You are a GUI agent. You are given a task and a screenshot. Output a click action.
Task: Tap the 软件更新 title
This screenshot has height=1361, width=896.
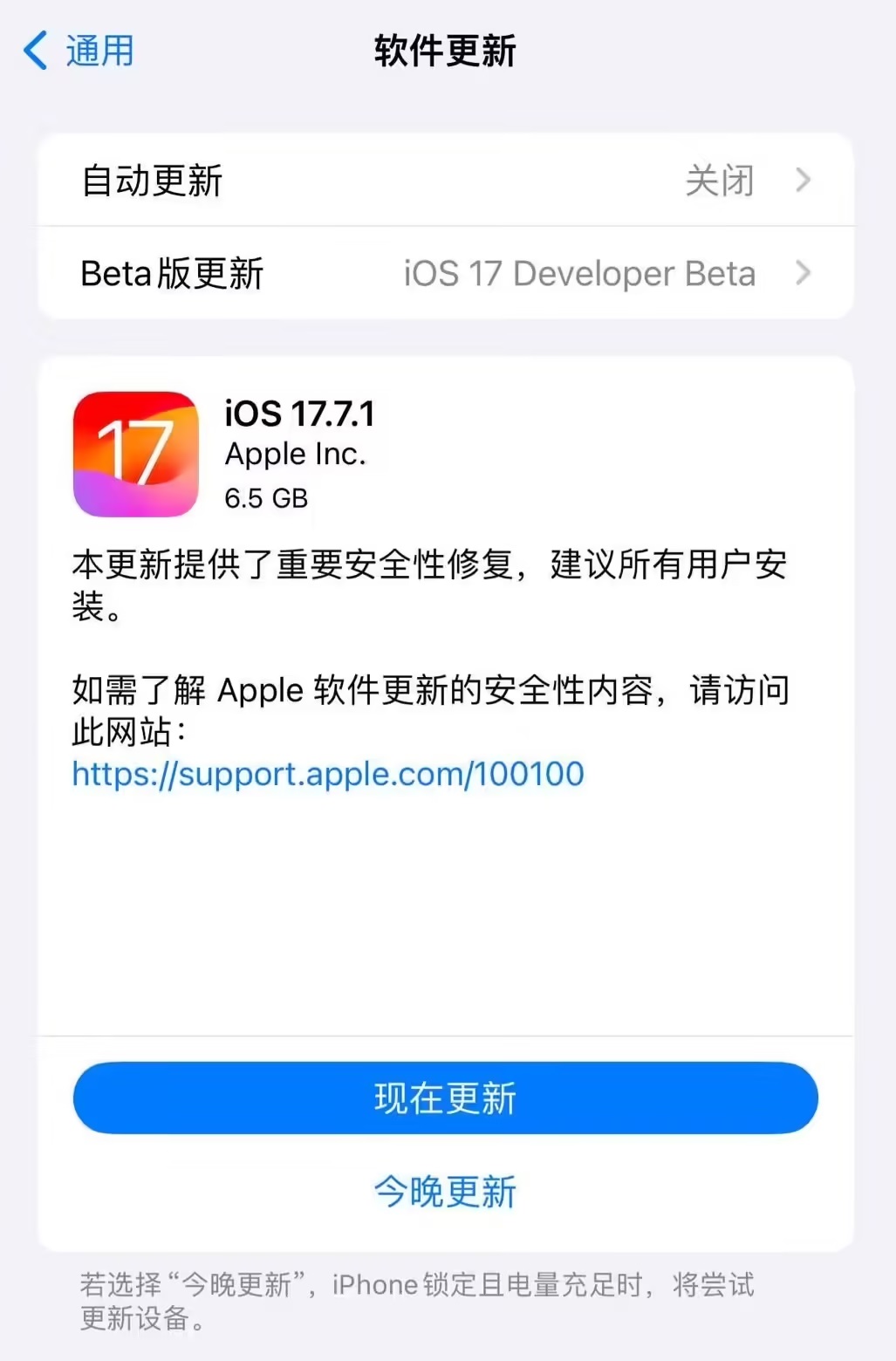tap(445, 51)
